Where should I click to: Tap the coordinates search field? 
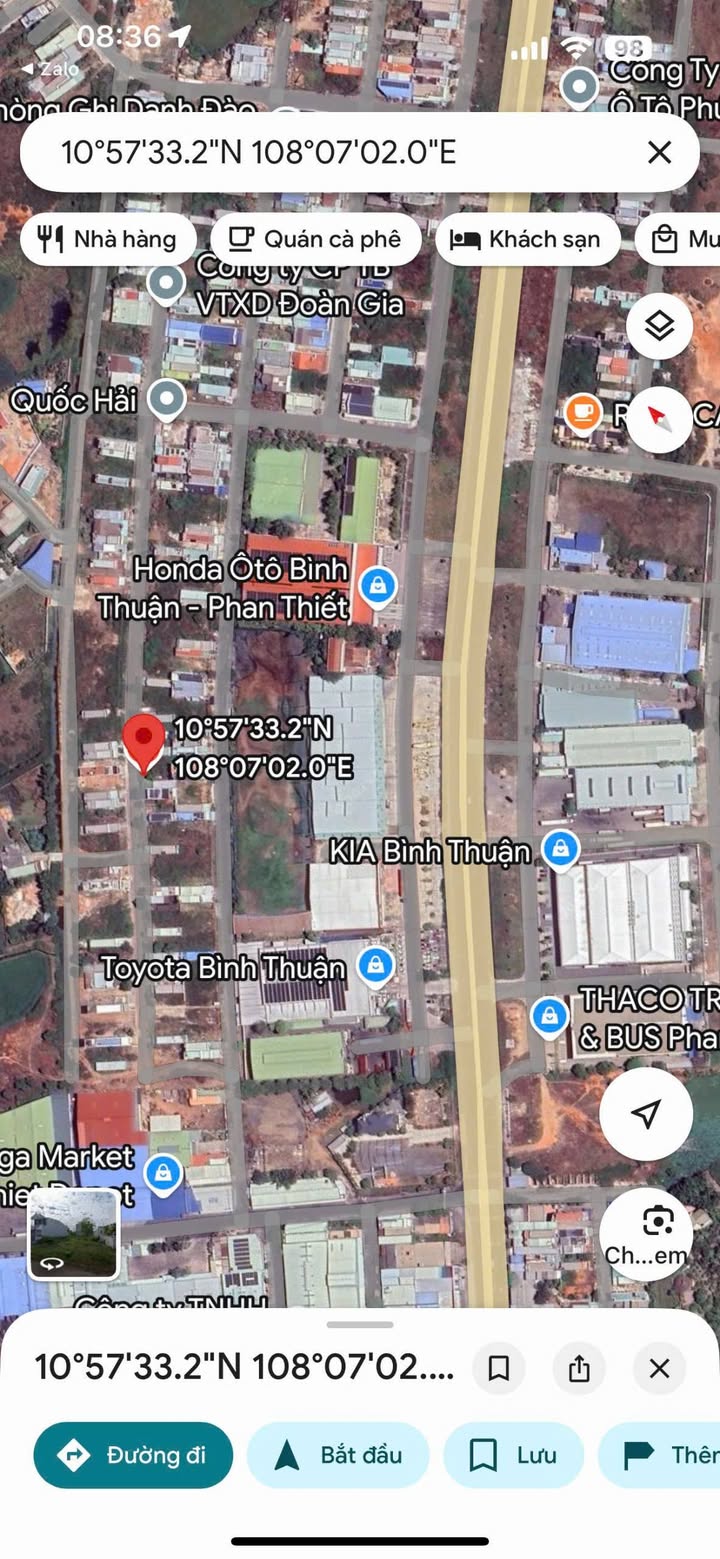(300, 152)
